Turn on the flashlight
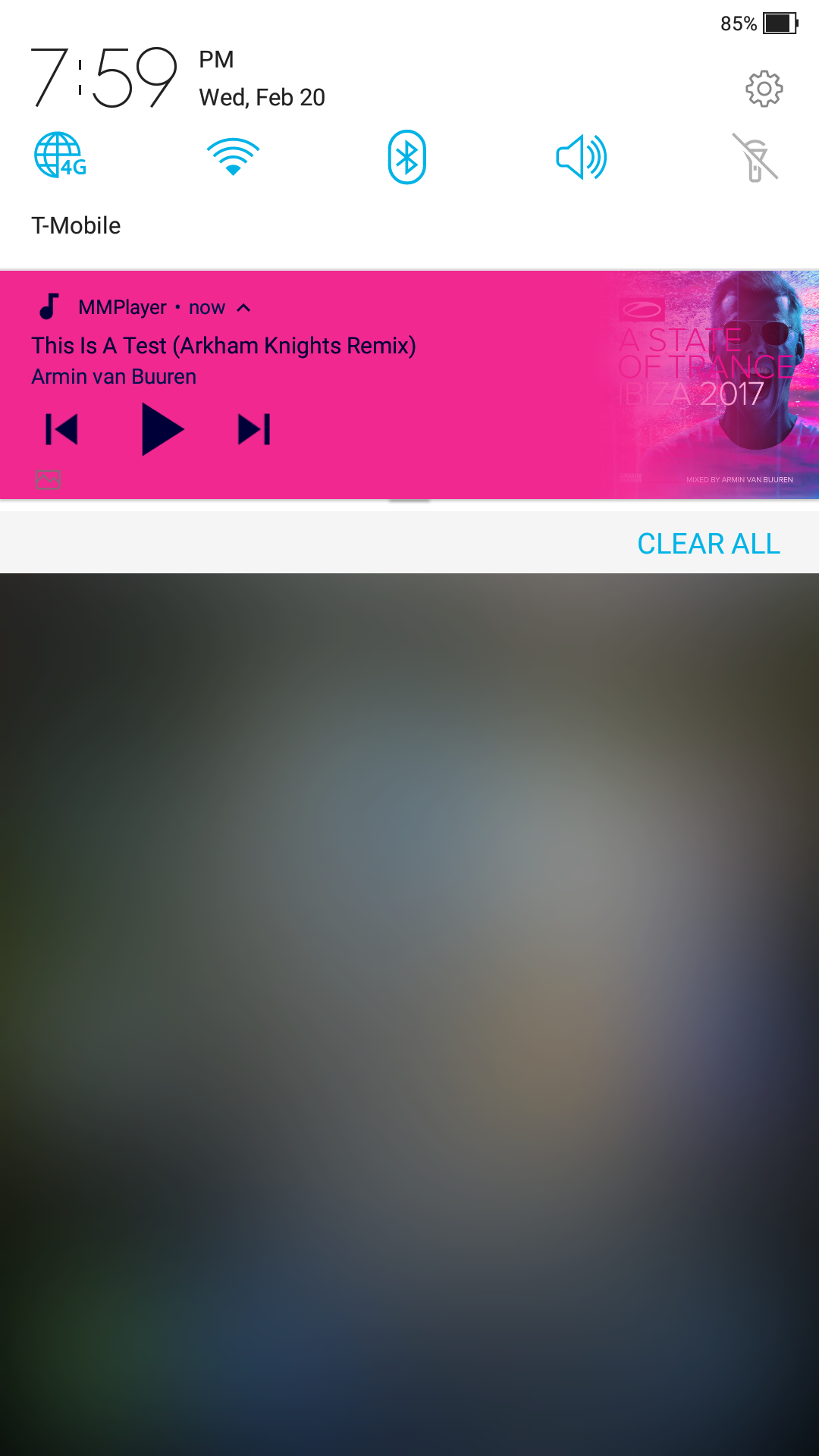Image resolution: width=819 pixels, height=1456 pixels. point(755,157)
